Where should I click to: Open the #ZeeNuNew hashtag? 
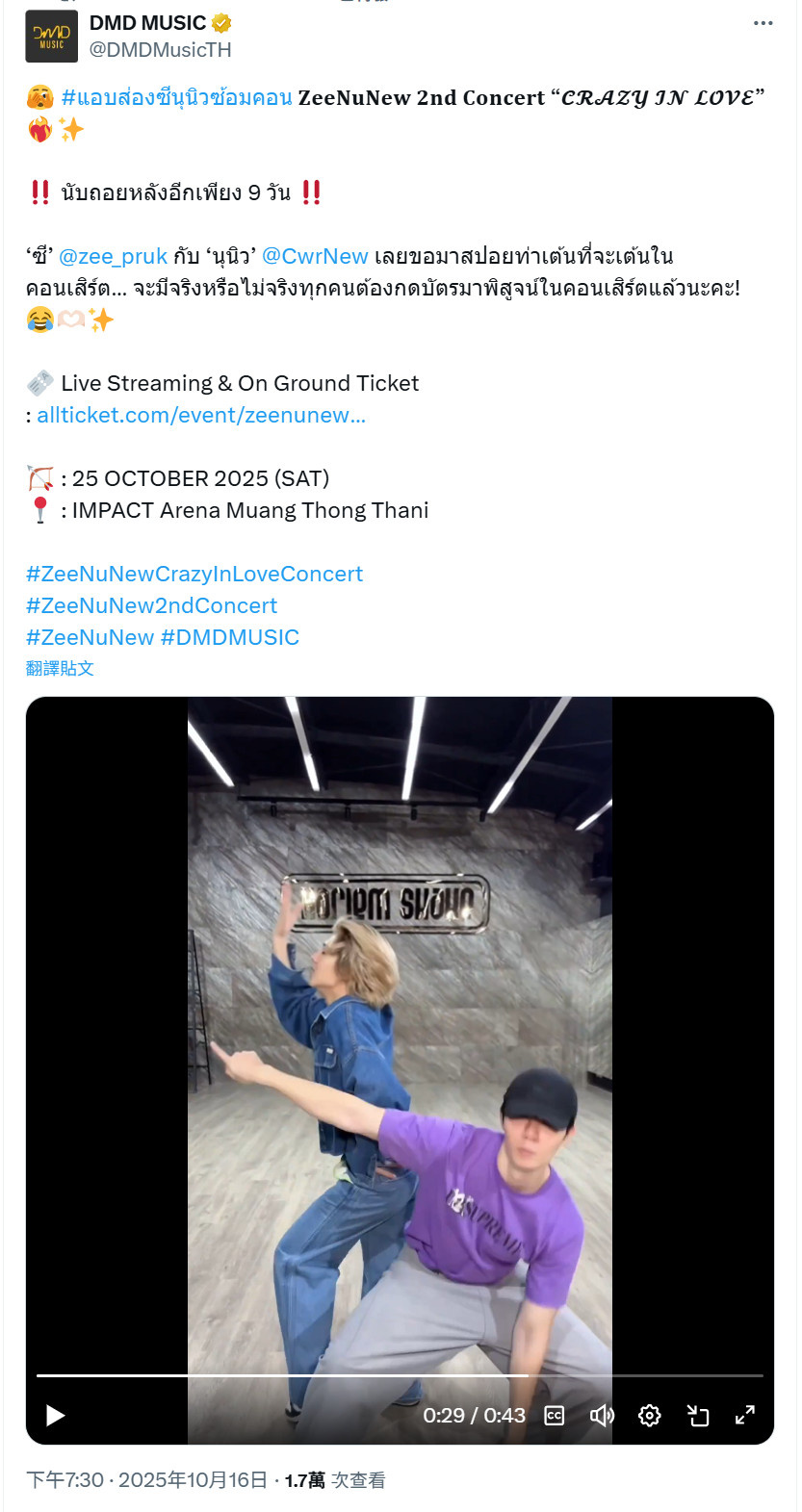[x=90, y=637]
